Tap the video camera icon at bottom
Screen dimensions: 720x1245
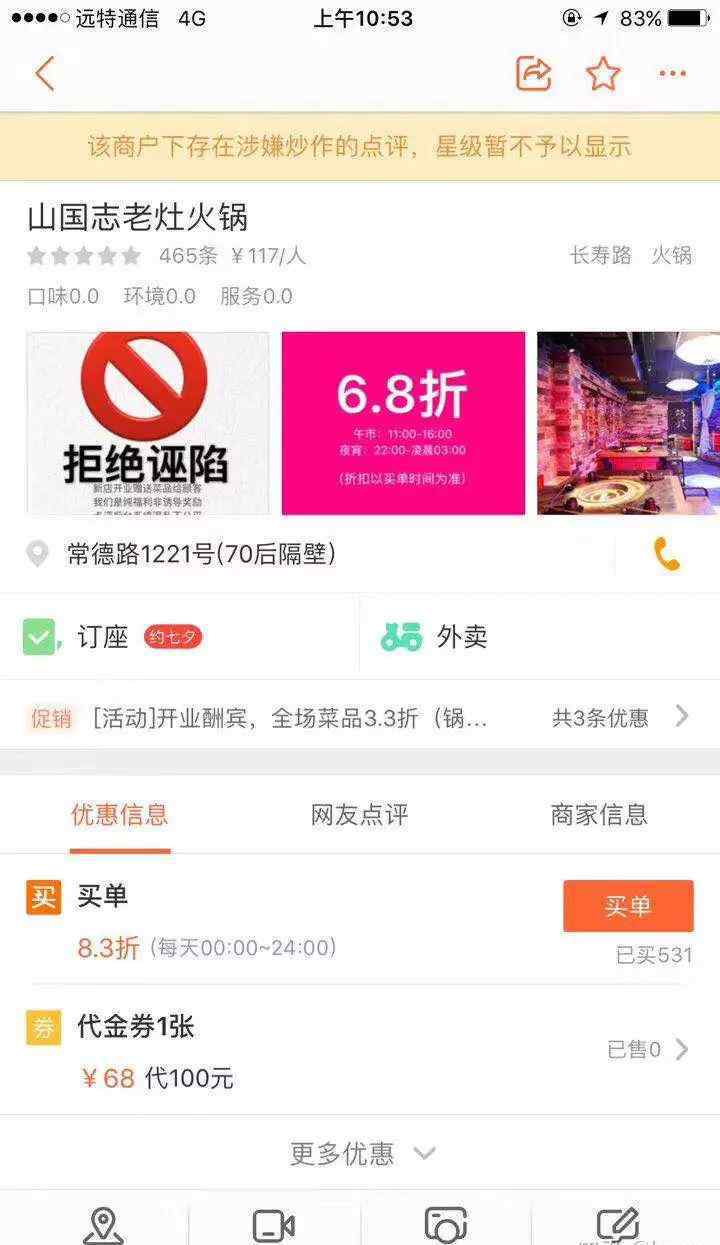pos(273,1225)
